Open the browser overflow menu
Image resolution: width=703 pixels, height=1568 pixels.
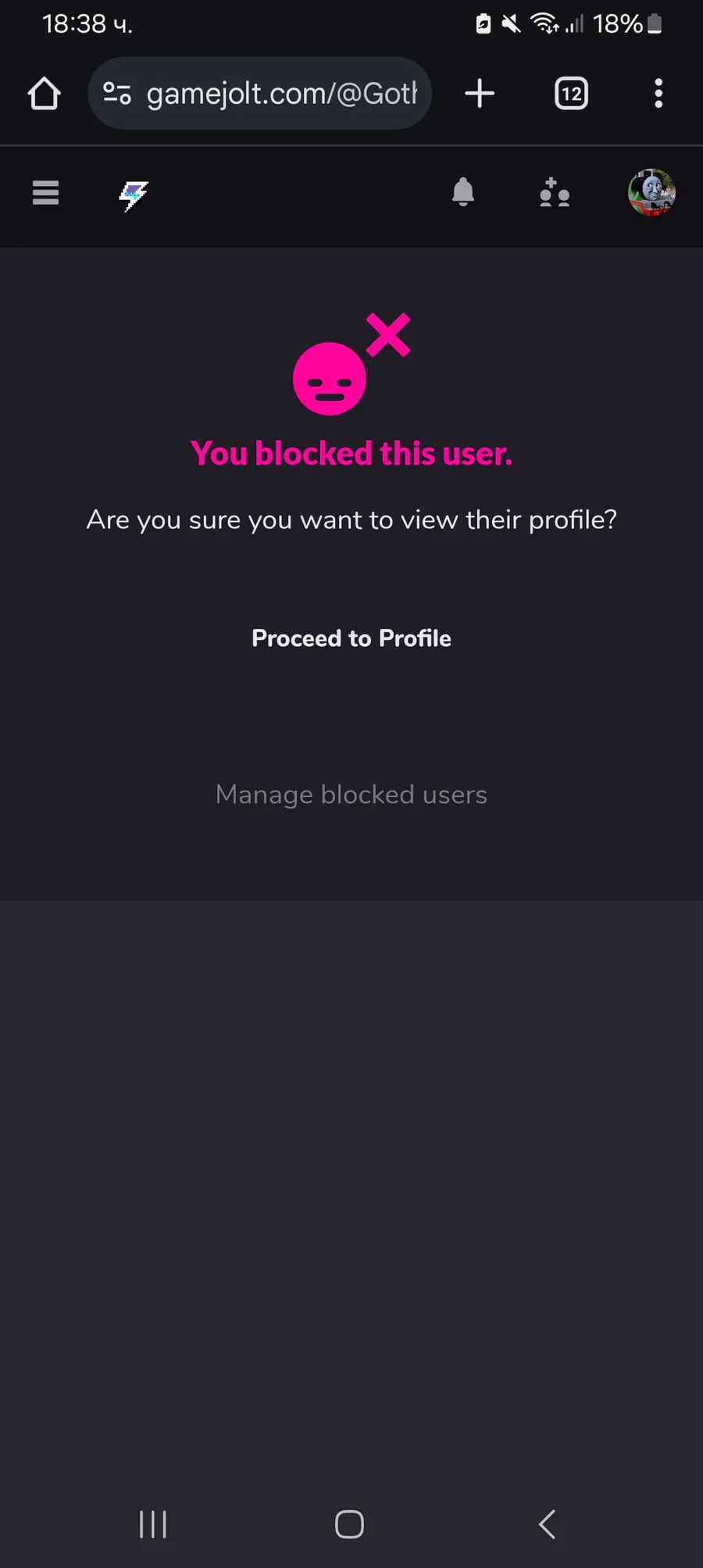pos(658,94)
